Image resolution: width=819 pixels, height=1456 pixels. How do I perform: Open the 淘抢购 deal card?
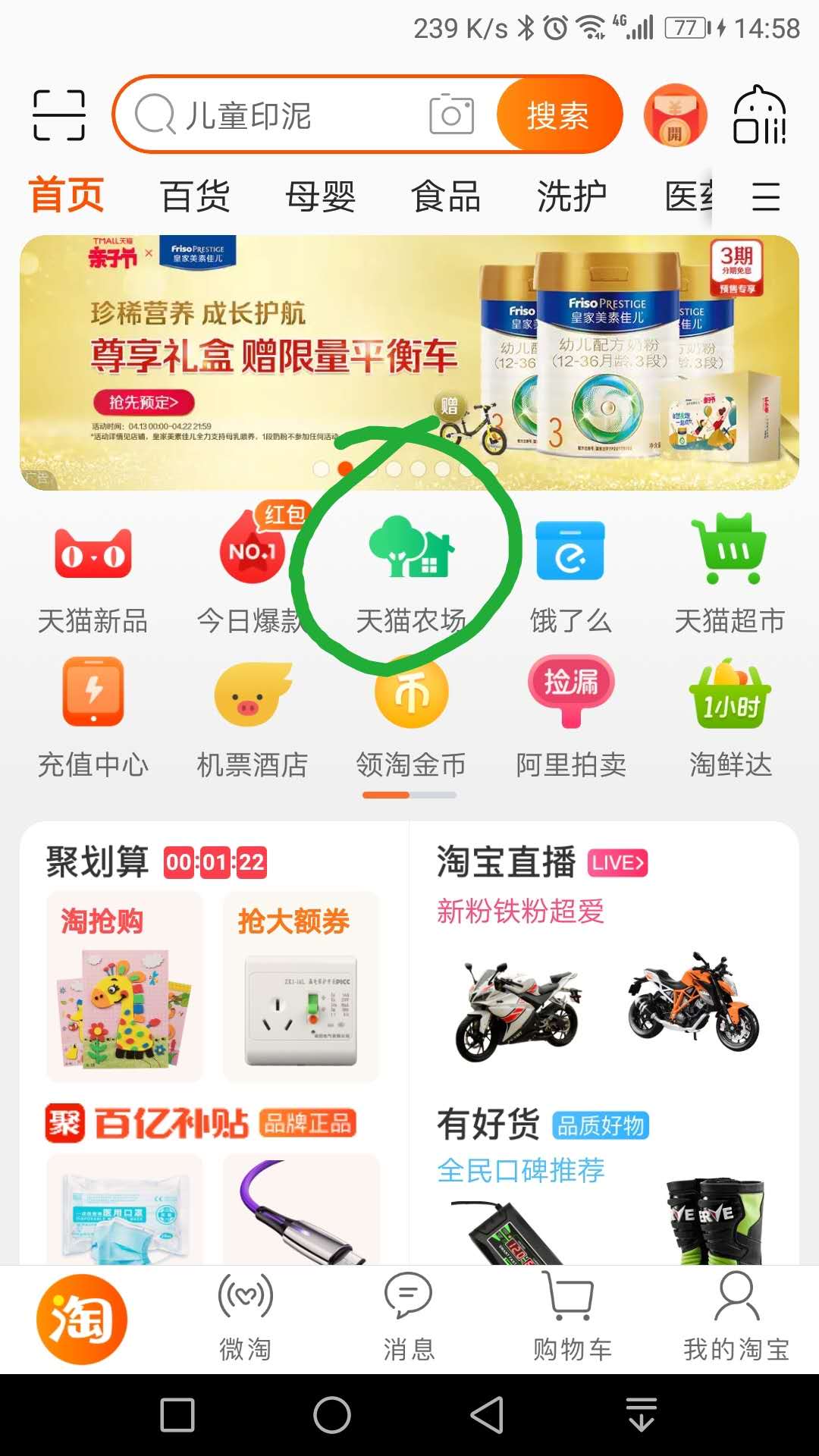(125, 986)
